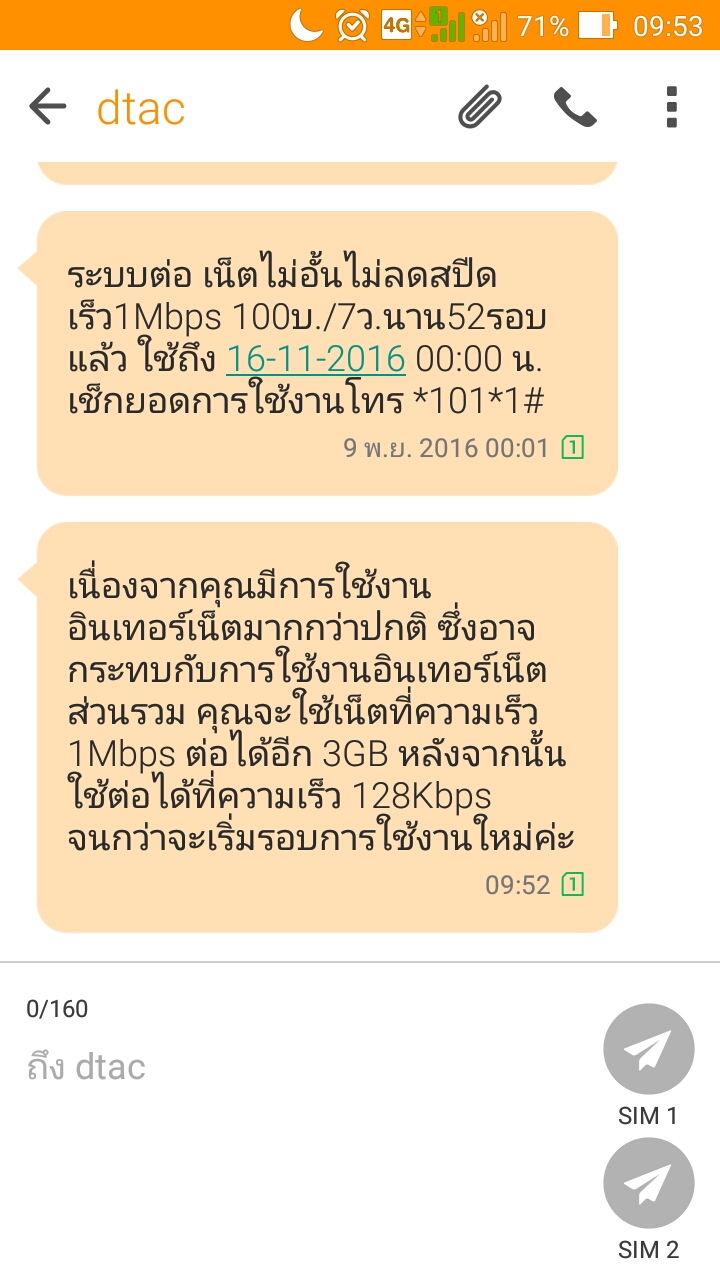Send the message via SIM 1
Screen dimensions: 720x1280
[649, 1050]
